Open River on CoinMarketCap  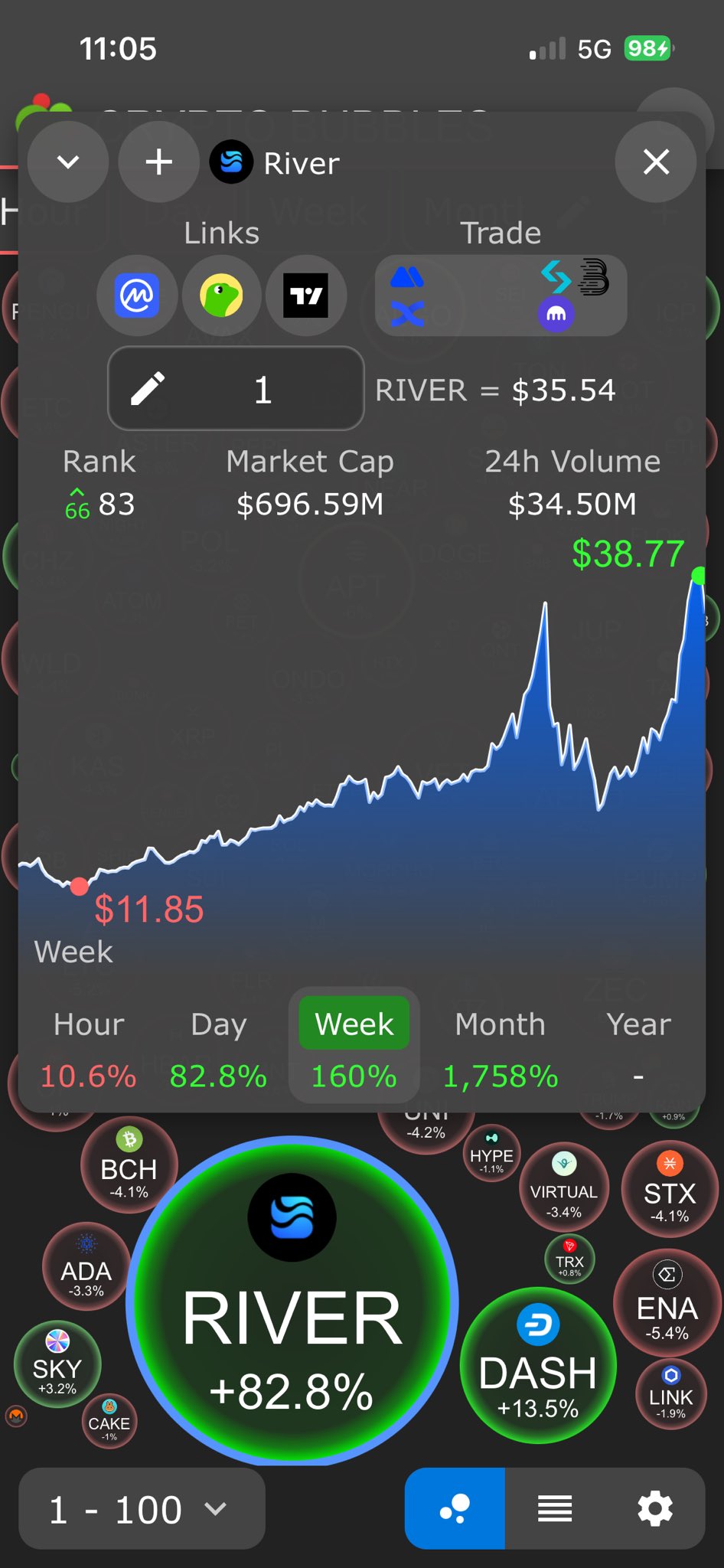point(137,296)
